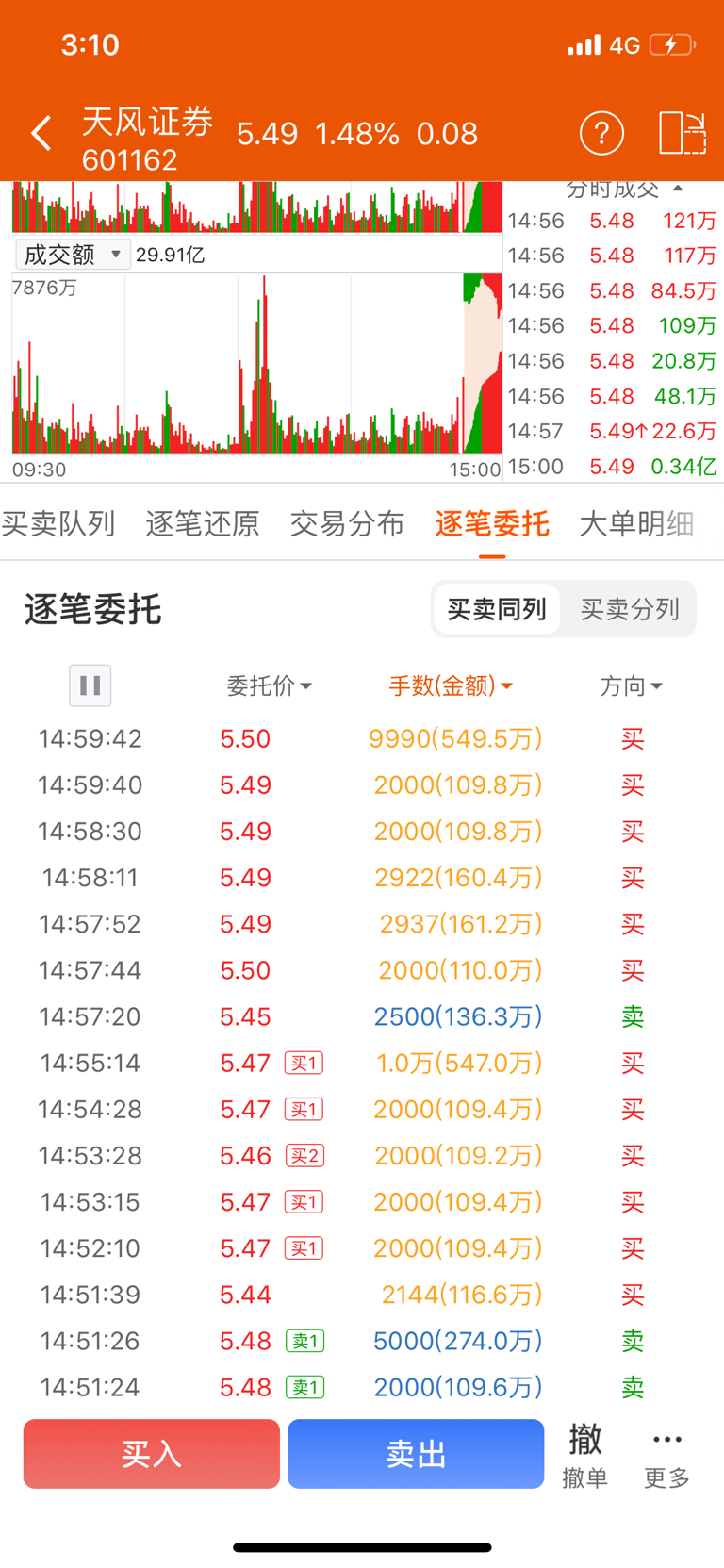Select the 买卖分列 view option
This screenshot has height=1568, width=724.
pyautogui.click(x=630, y=609)
